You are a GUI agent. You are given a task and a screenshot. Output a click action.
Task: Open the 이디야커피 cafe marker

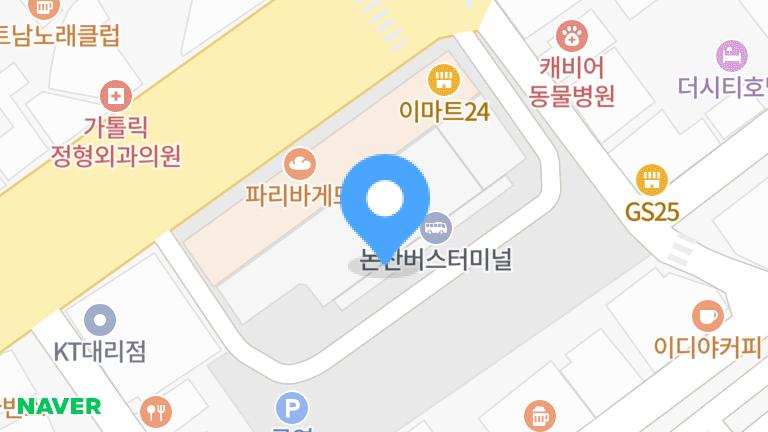(708, 316)
